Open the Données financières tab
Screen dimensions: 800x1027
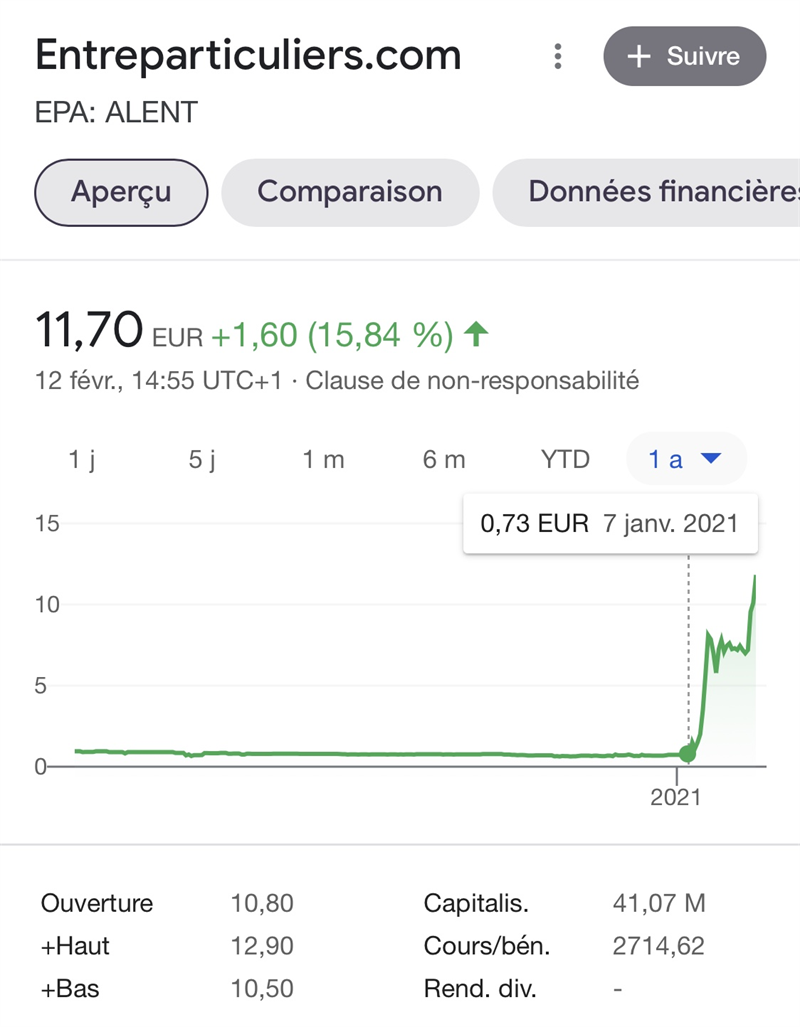click(x=663, y=191)
